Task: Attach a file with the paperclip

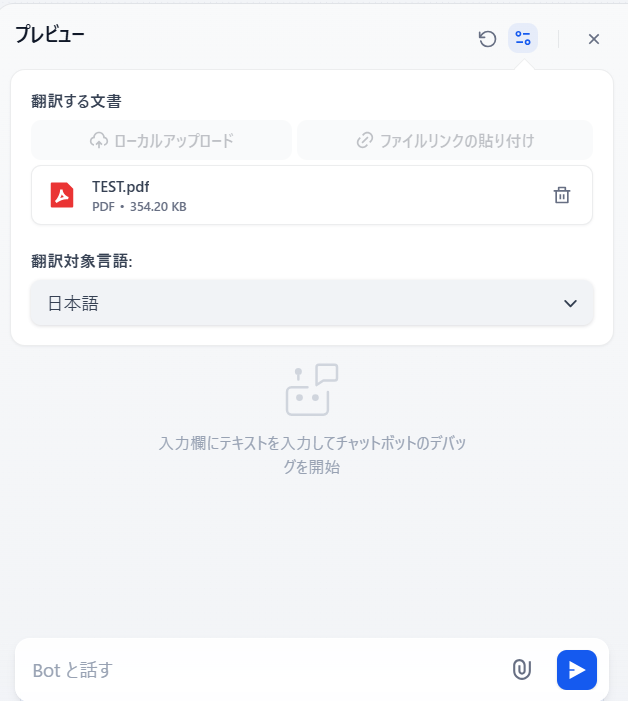Action: [x=521, y=670]
